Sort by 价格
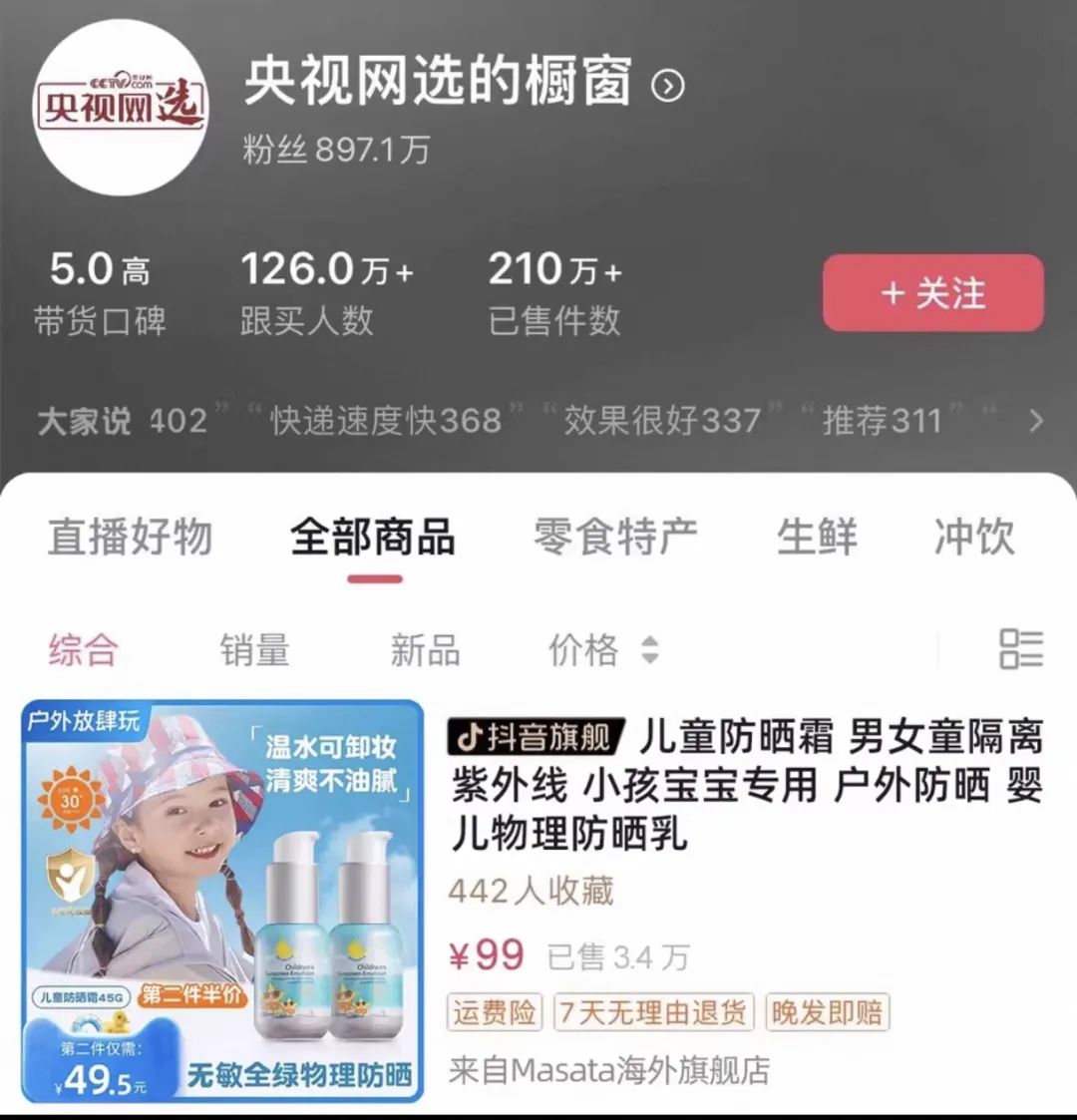Viewport: 1077px width, 1120px height. point(602,650)
